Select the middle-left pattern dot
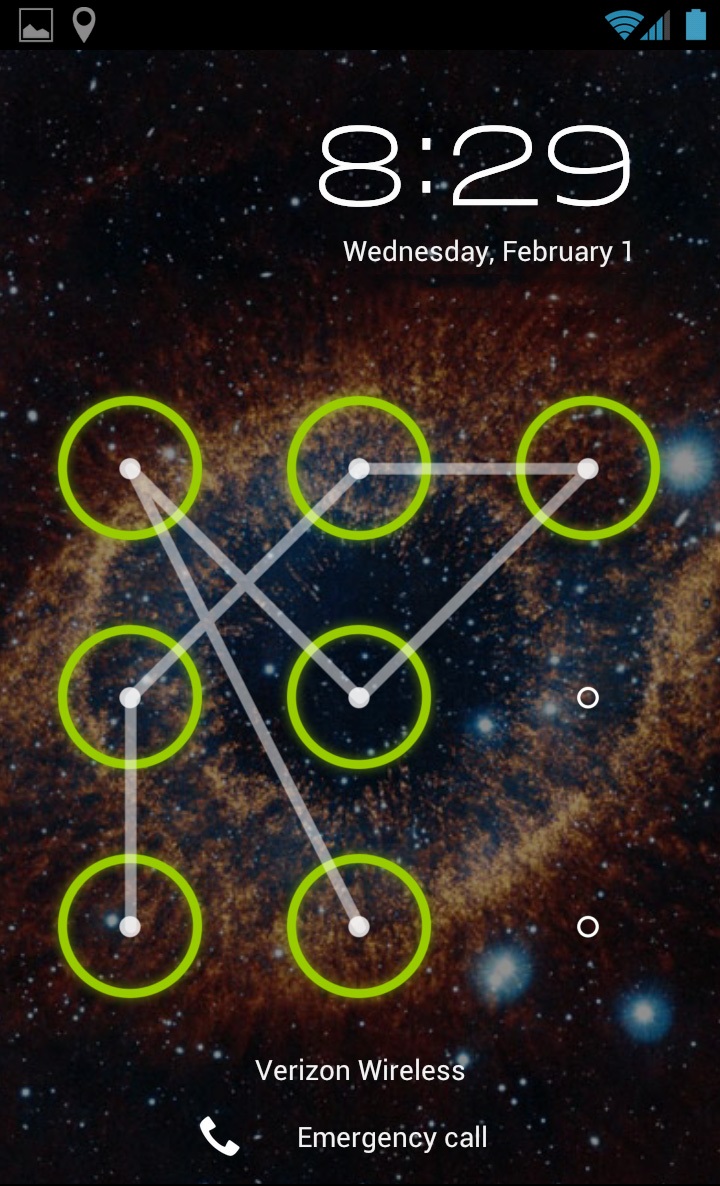The height and width of the screenshot is (1186, 720). pos(131,697)
